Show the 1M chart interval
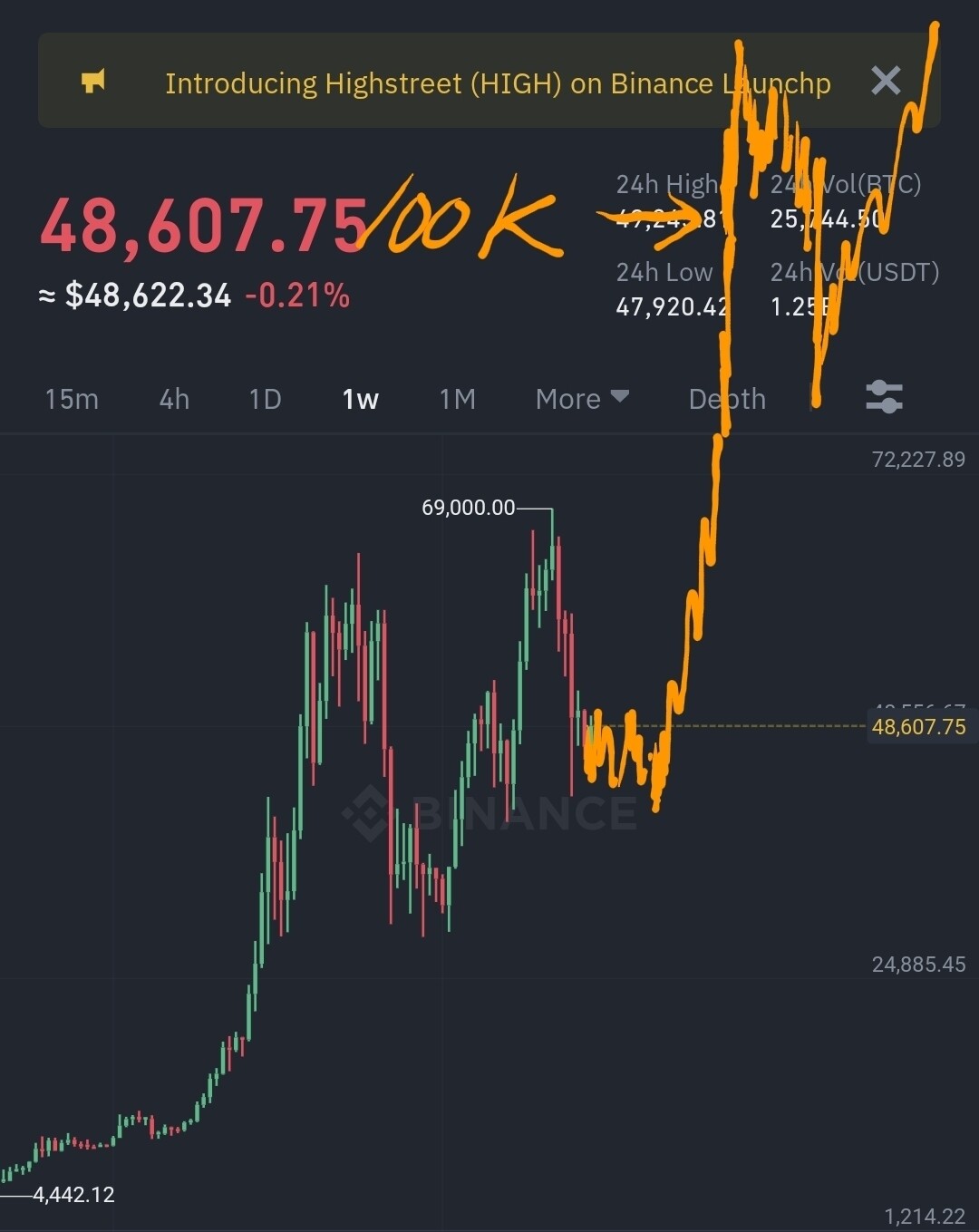Image resolution: width=979 pixels, height=1232 pixels. click(457, 399)
